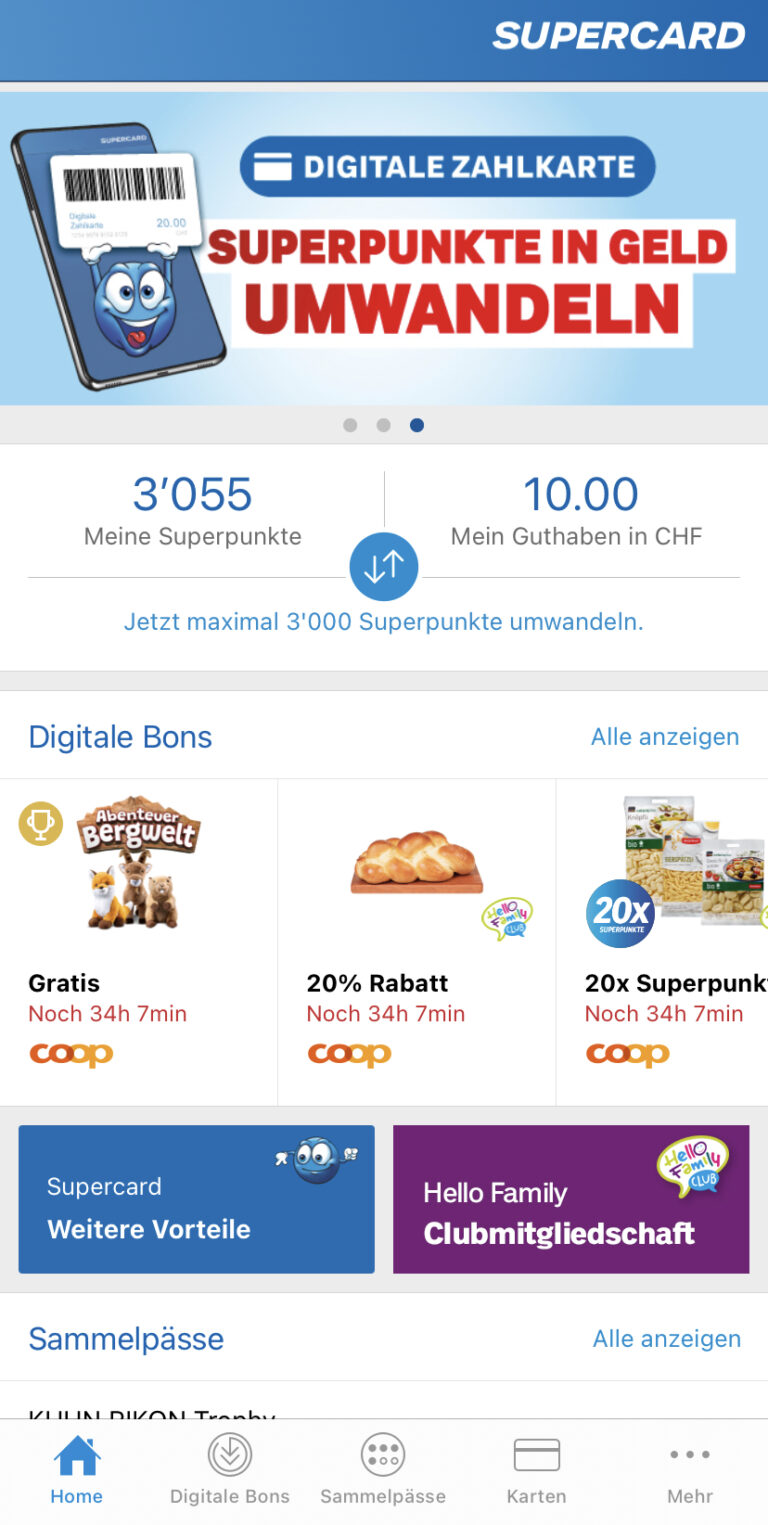Open the Weitere Vorteile Supercard banner

click(x=196, y=1199)
